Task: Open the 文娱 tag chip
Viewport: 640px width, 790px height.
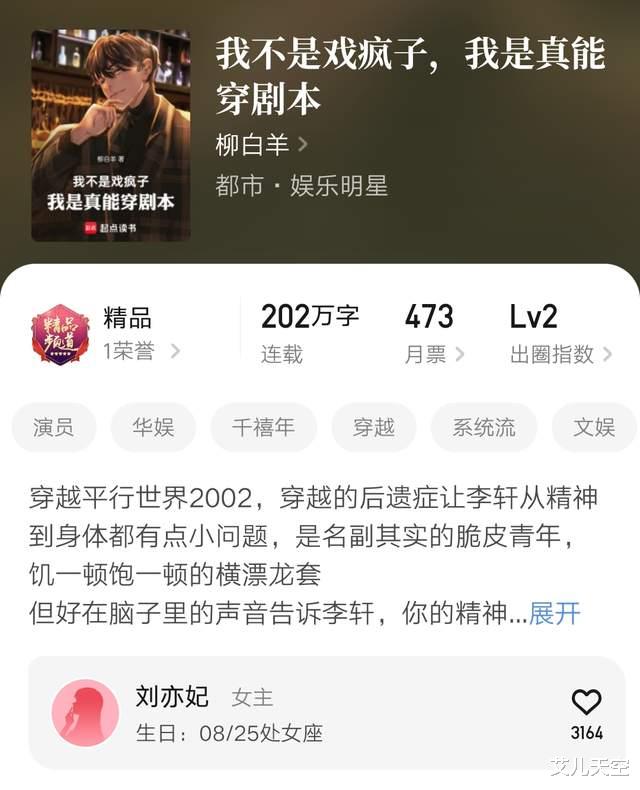Action: (593, 428)
